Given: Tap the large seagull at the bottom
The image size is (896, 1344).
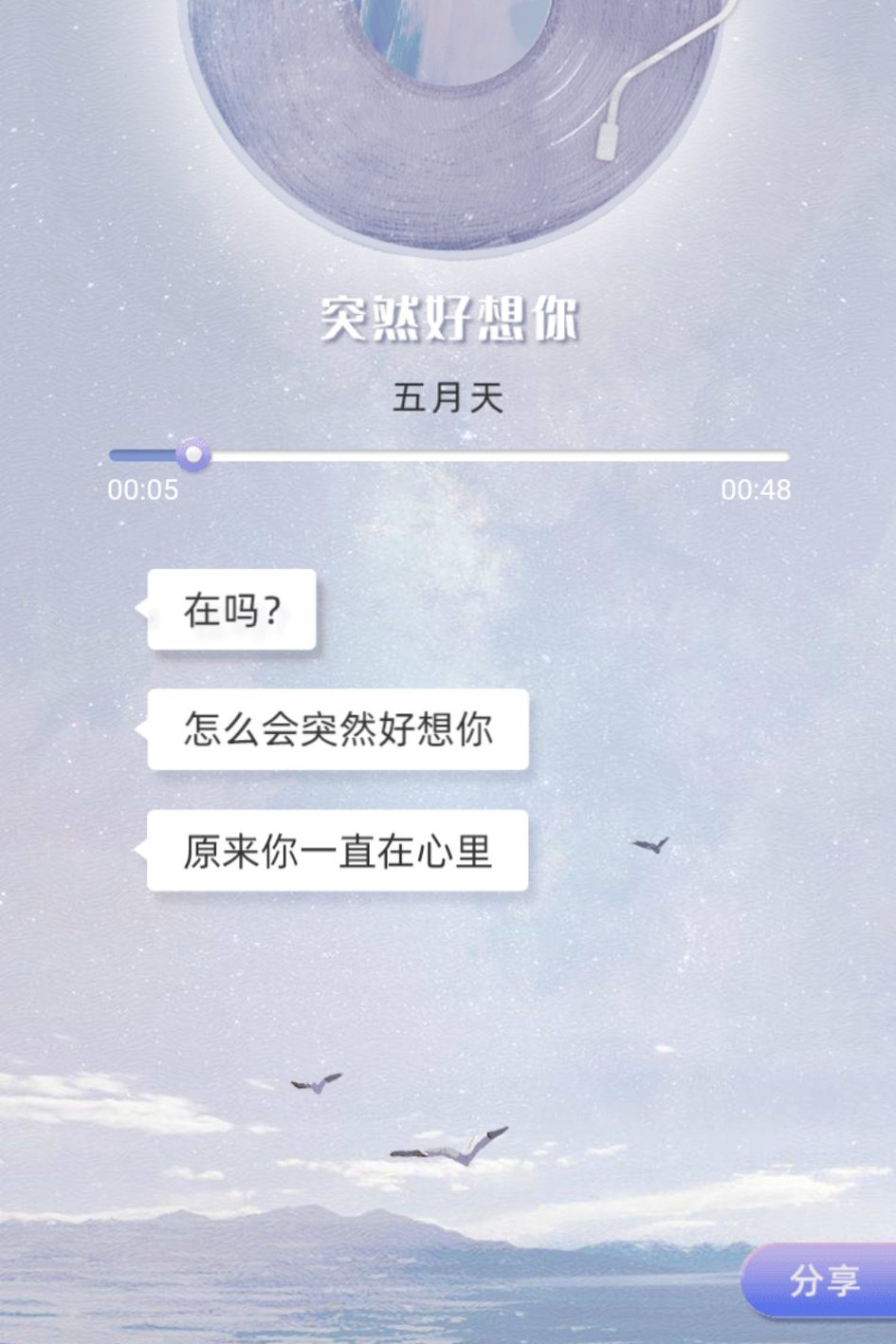Looking at the screenshot, I should pos(450,1147).
